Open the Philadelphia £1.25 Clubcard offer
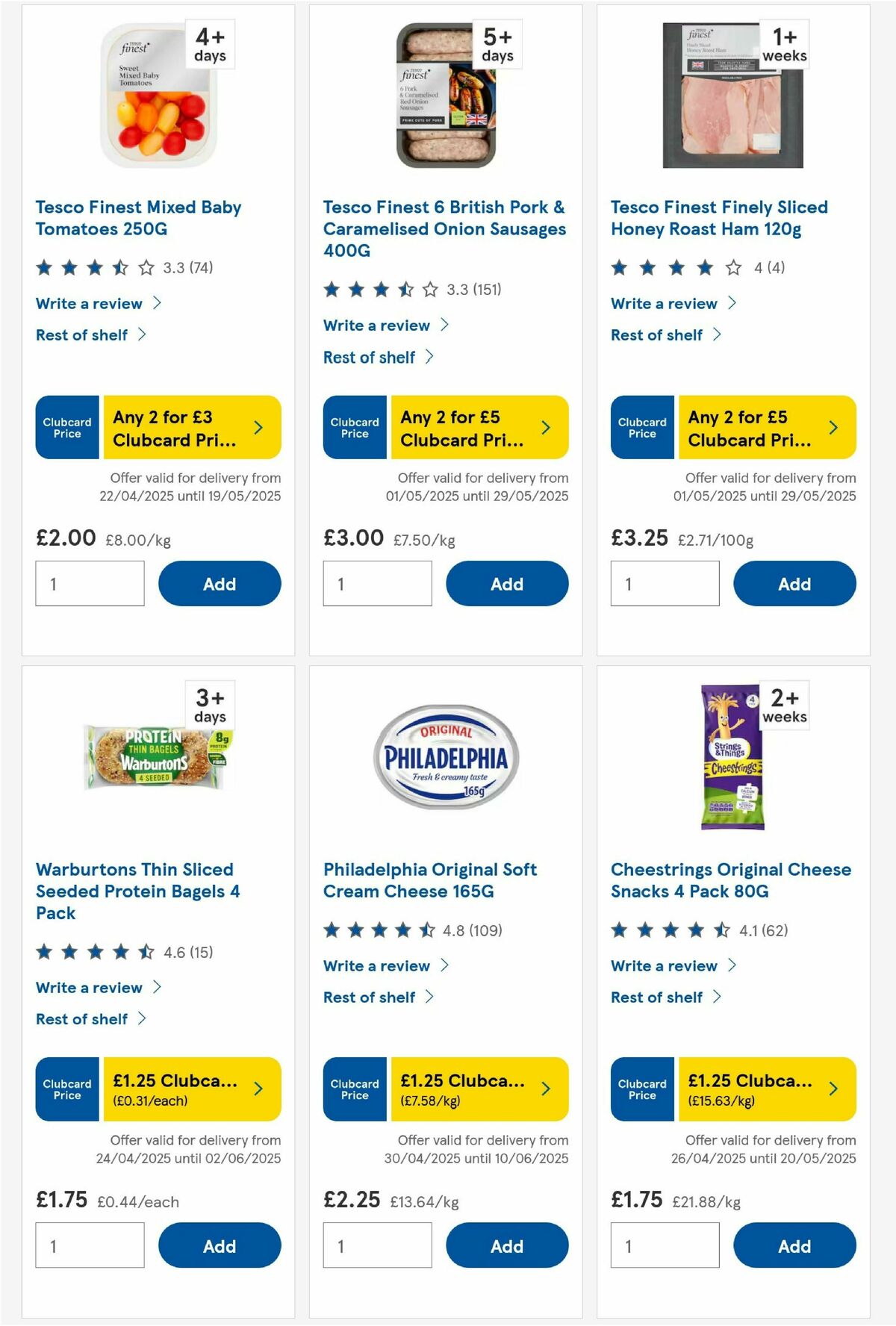Screen dimensions: 896x1326 467,1089
